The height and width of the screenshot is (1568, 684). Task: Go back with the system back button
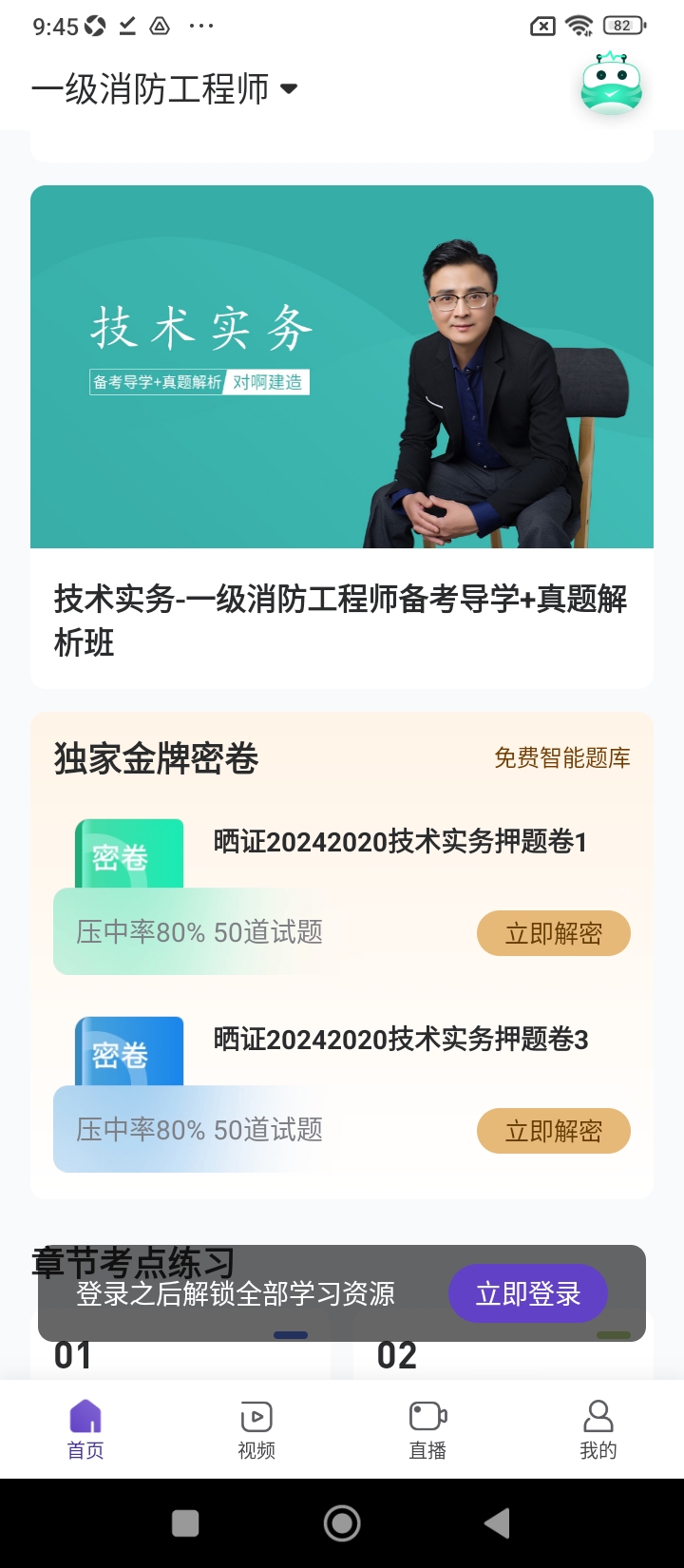[x=498, y=1523]
